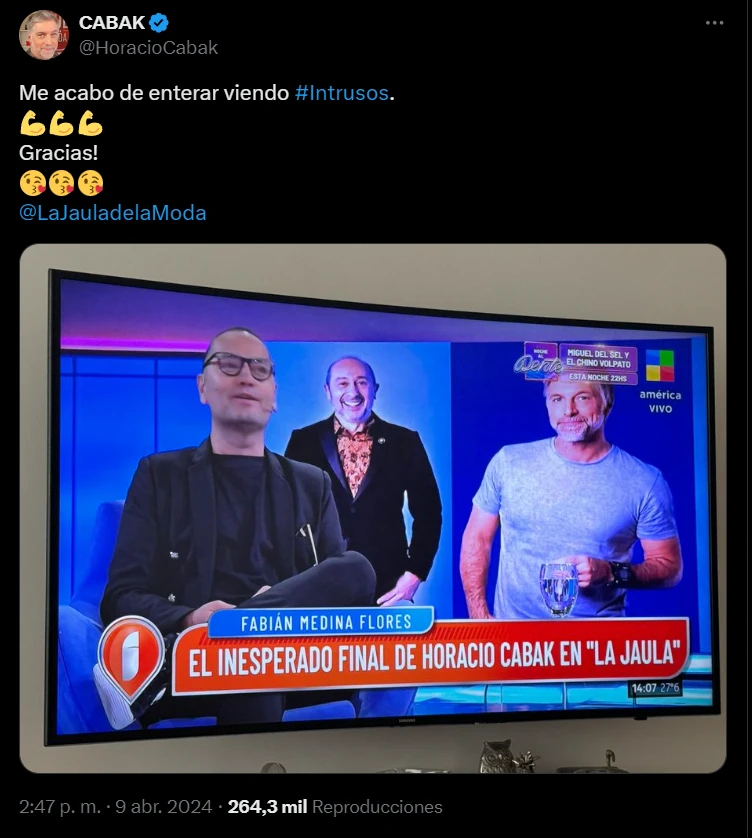Tap the @HoracioCabak handle
The image size is (752, 838).
[x=148, y=47]
